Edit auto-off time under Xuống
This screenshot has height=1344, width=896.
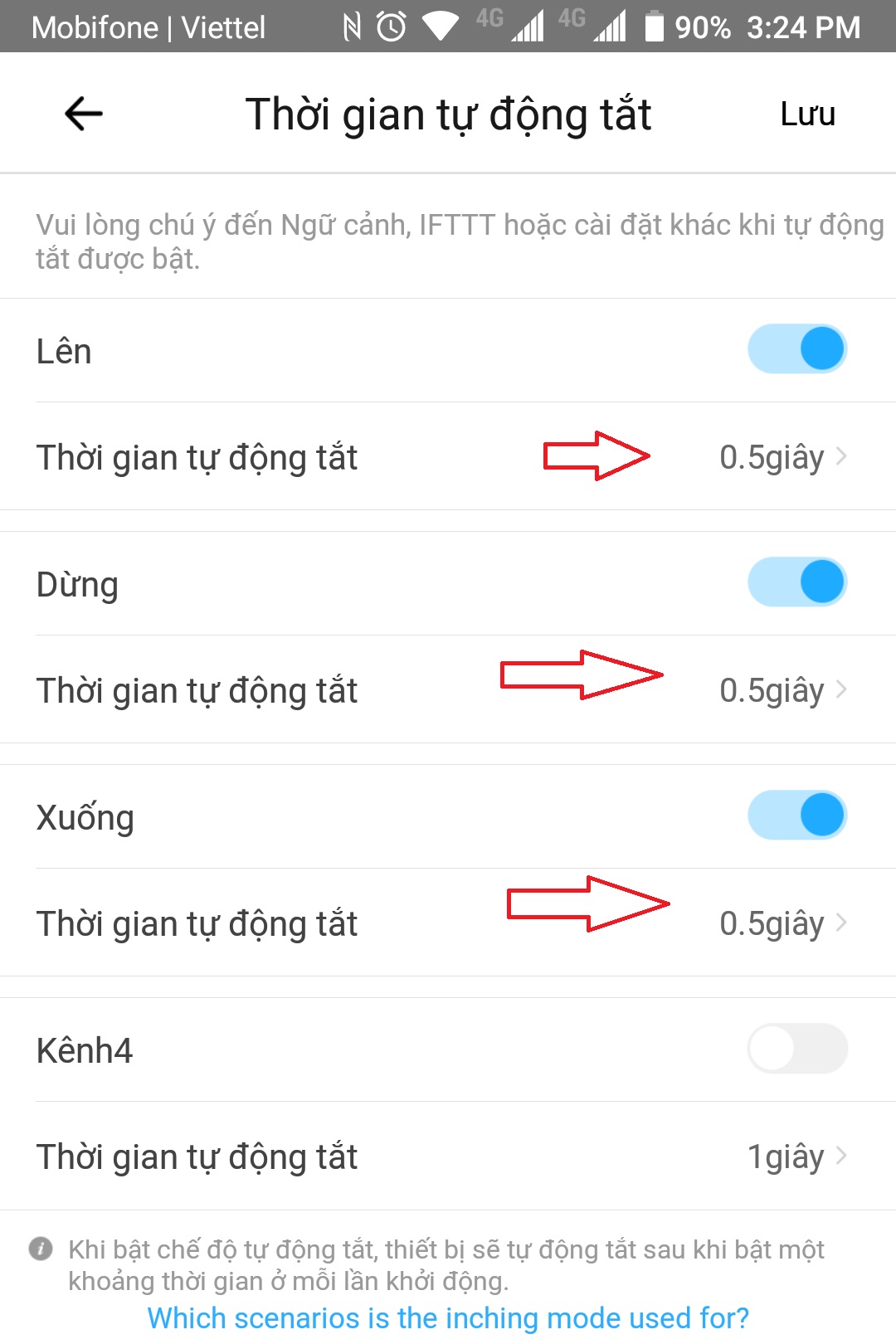(782, 923)
